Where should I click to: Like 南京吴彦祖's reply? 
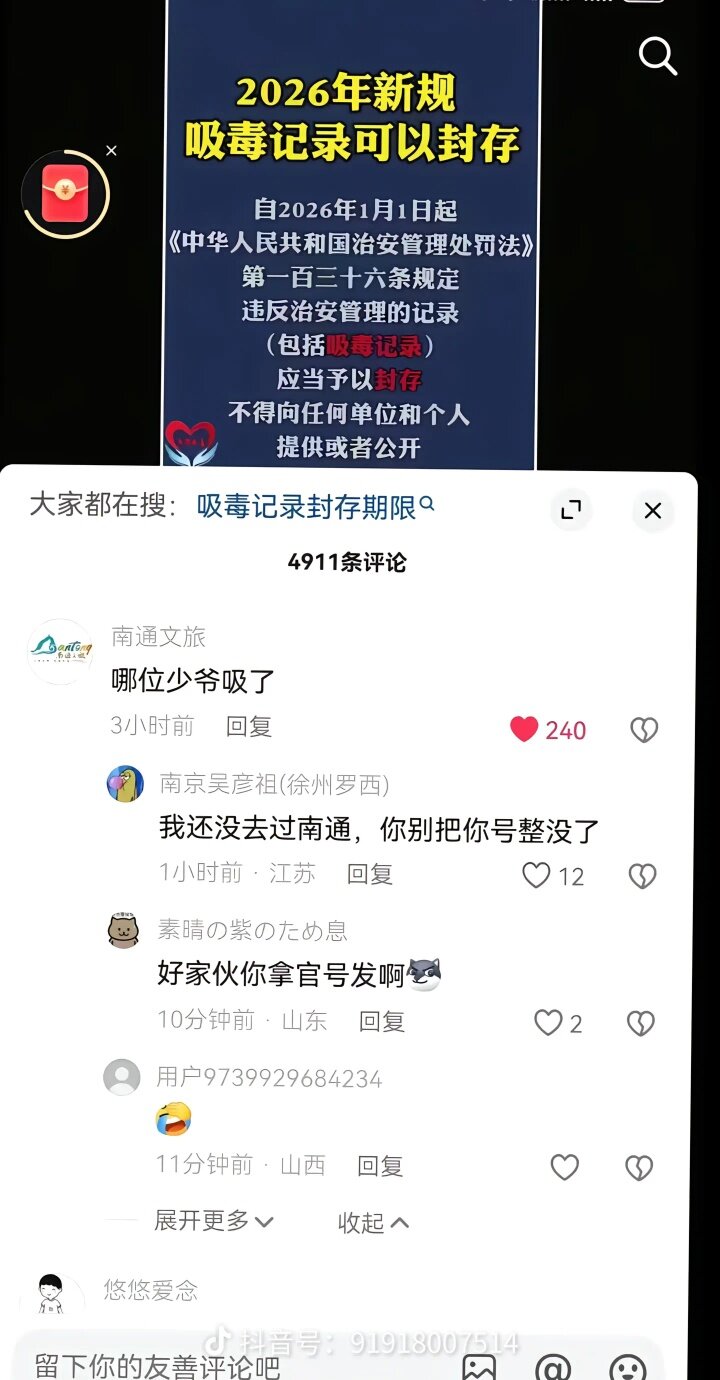click(x=537, y=875)
